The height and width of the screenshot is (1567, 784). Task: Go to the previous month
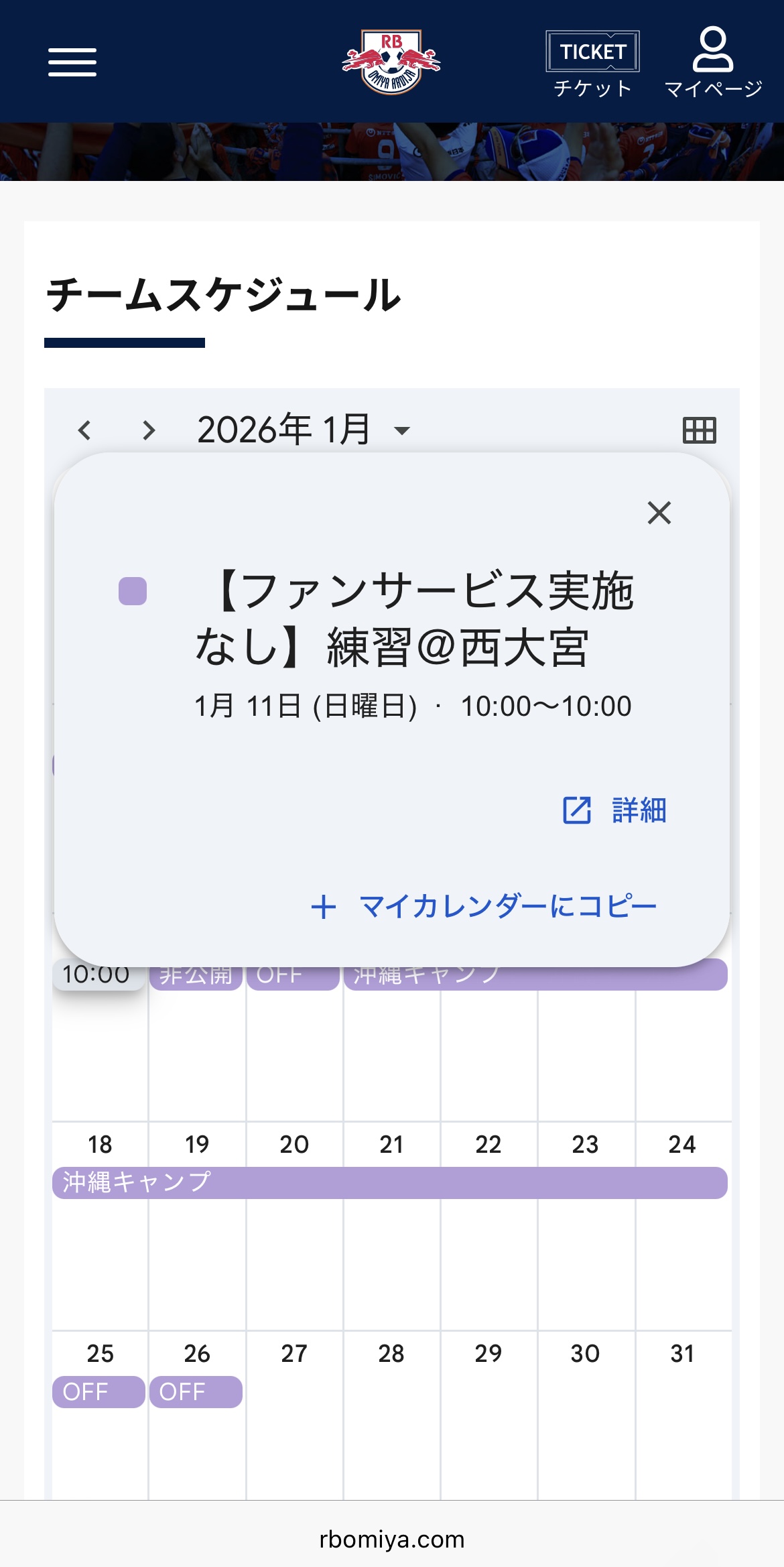point(84,430)
